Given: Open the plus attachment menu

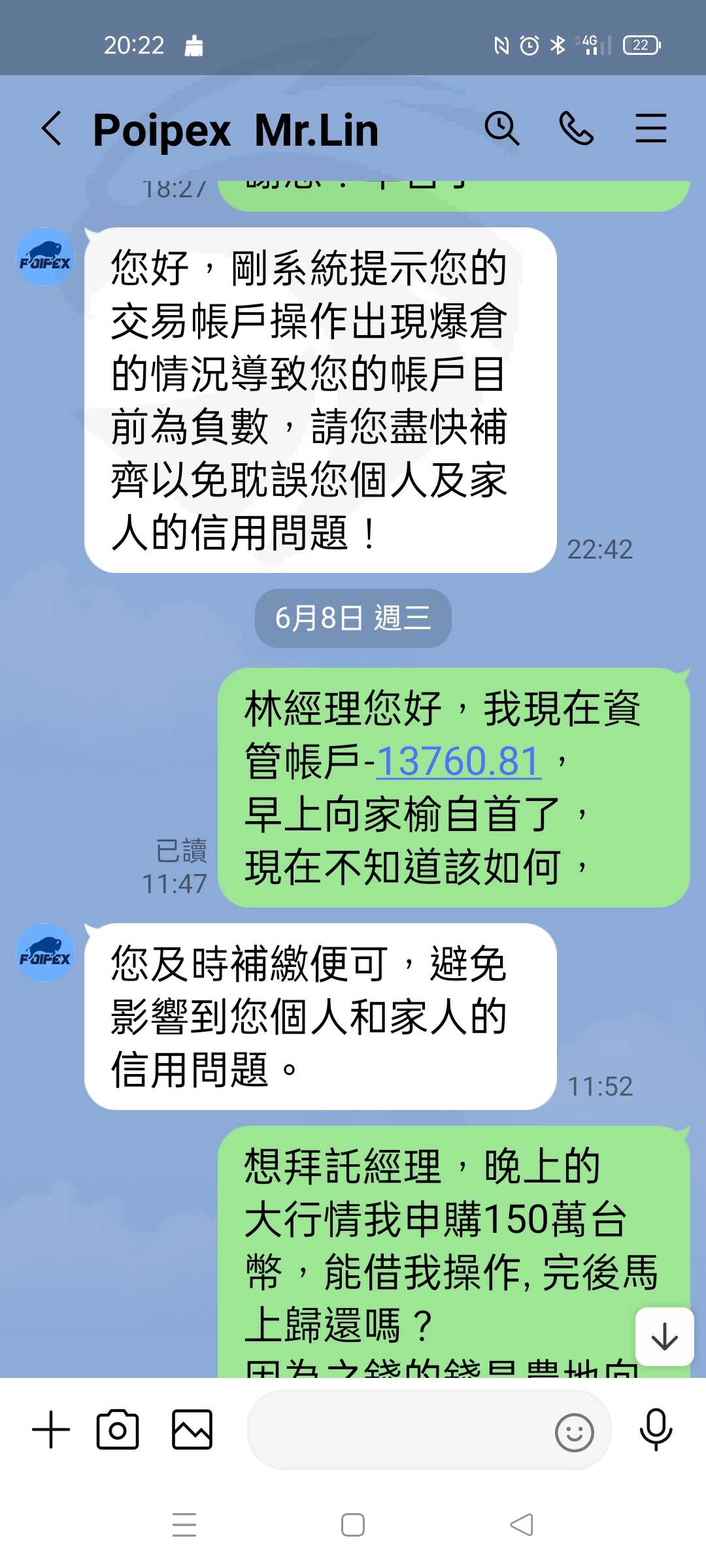Looking at the screenshot, I should (x=51, y=1429).
